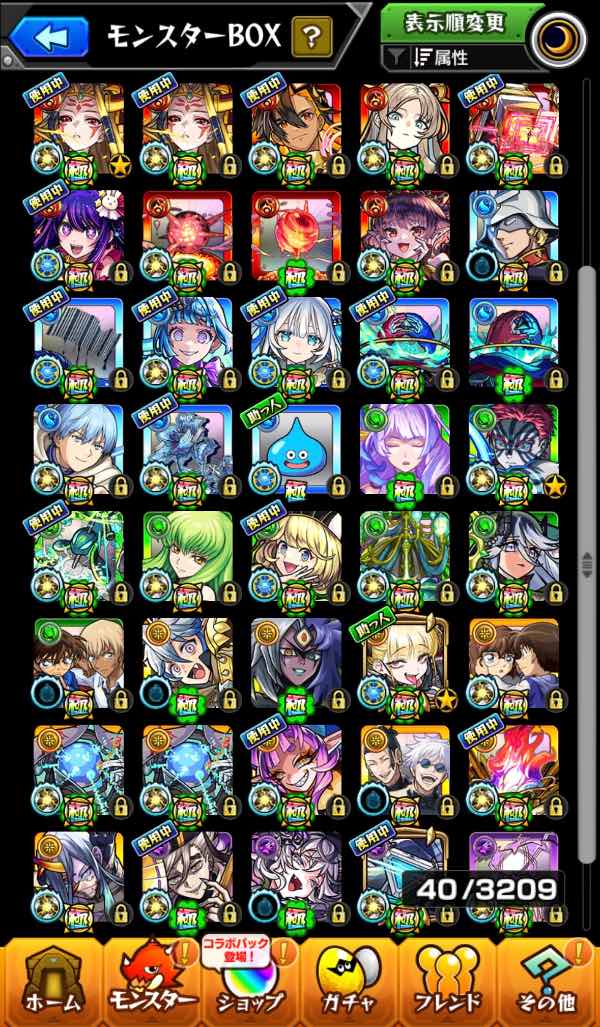Select the pink-haired grinning elf monster
The height and width of the screenshot is (1027, 600).
click(x=296, y=770)
